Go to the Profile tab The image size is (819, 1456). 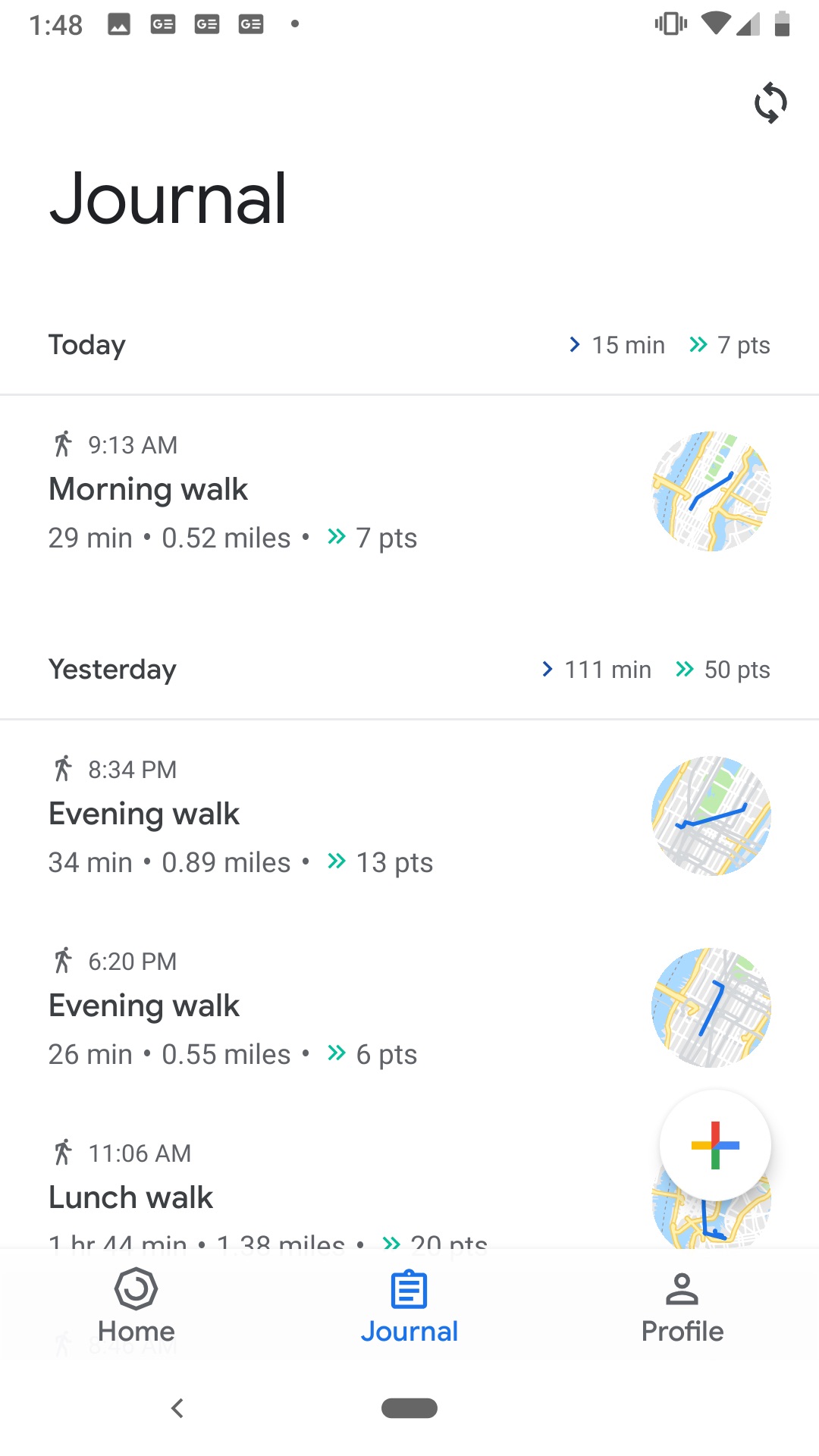[x=682, y=1306]
